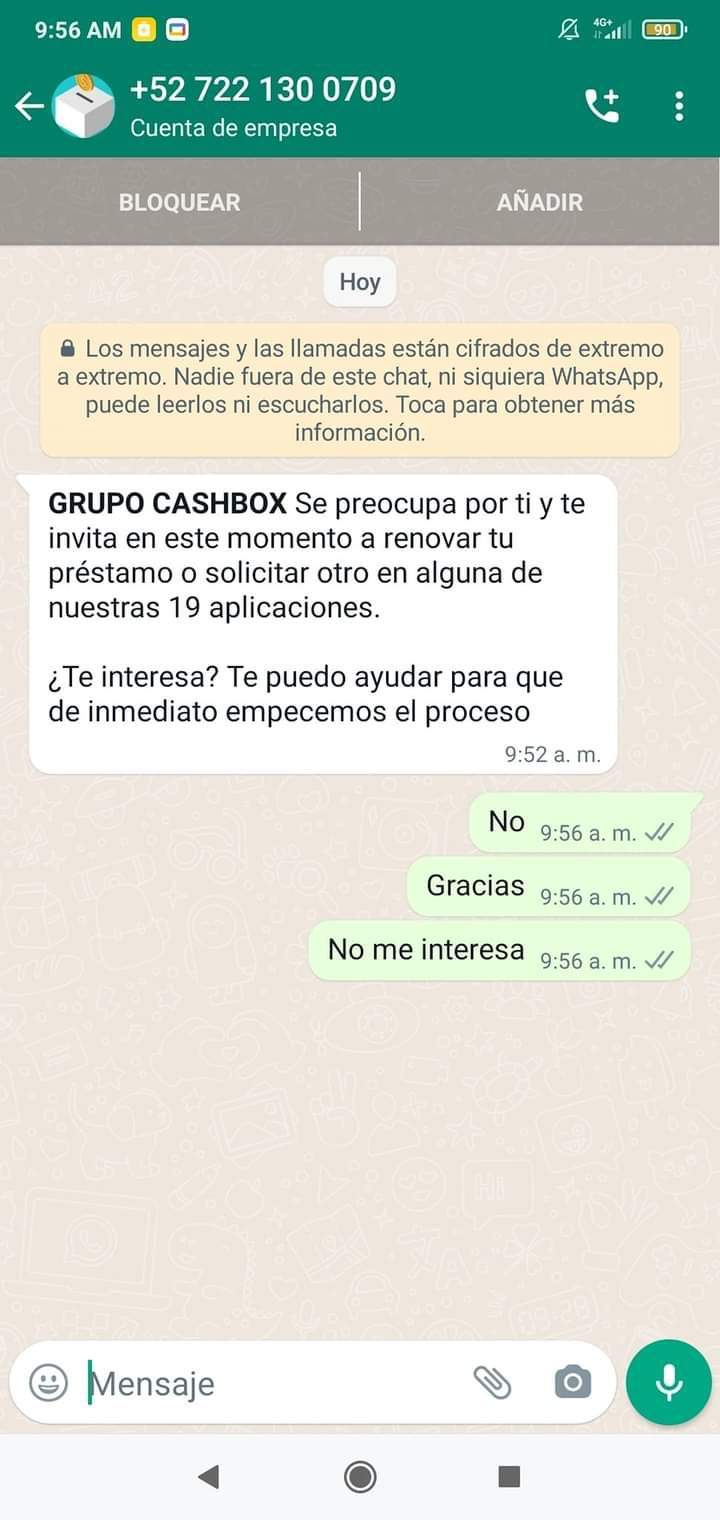Image resolution: width=720 pixels, height=1520 pixels.
Task: Open recent apps from the navigation bar
Action: click(x=509, y=1476)
